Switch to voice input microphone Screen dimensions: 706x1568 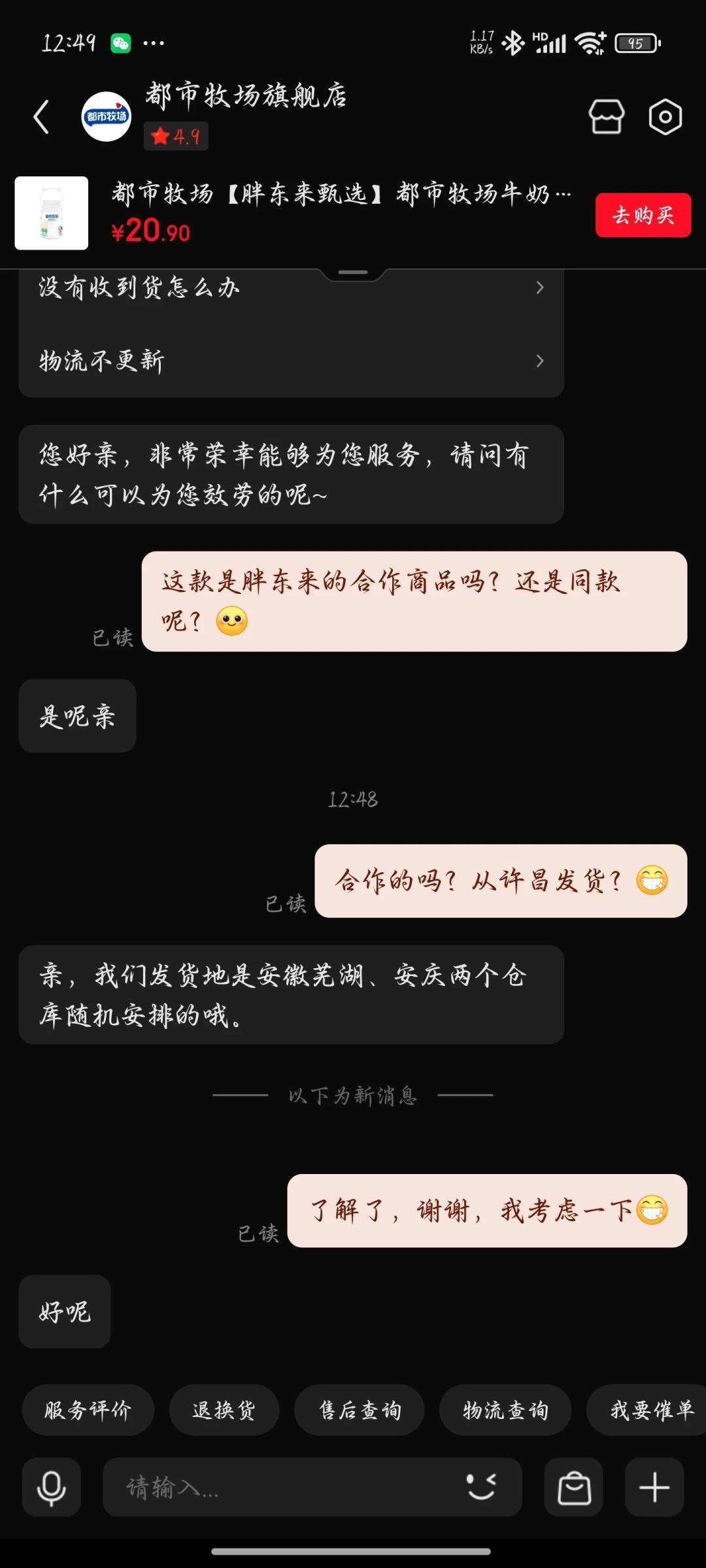point(52,1488)
